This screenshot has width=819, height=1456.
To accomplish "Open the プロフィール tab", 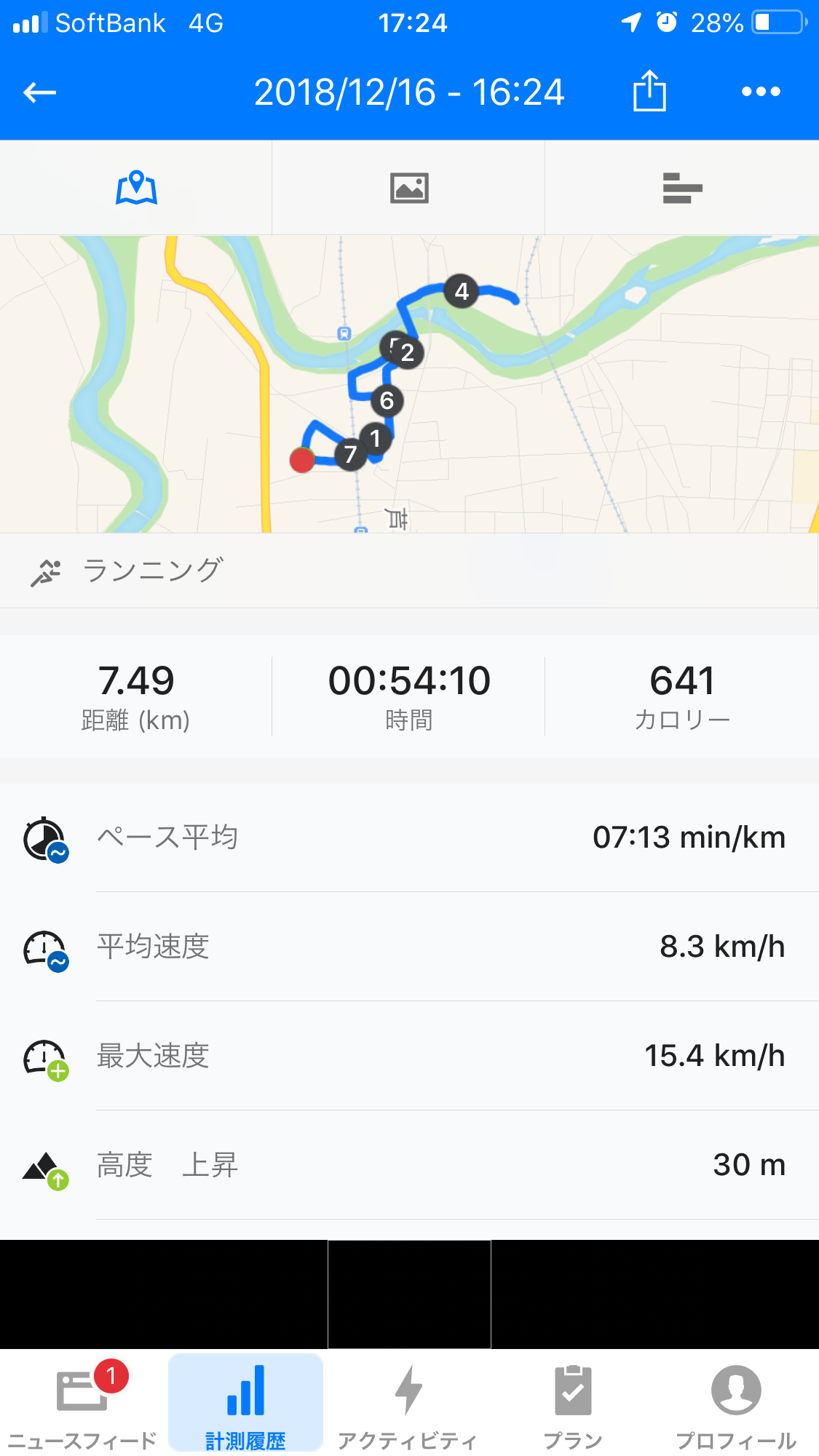I will pos(736,1404).
